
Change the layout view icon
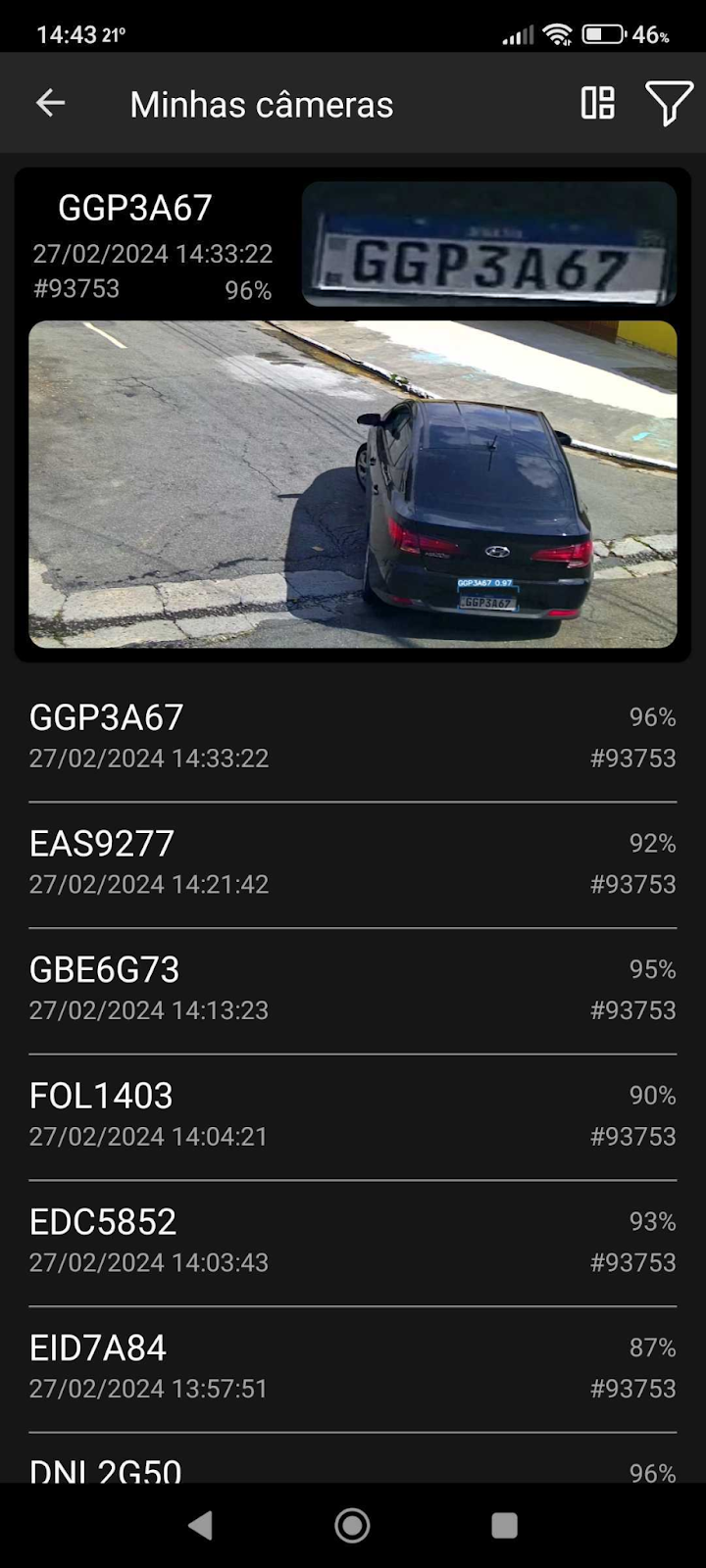(x=597, y=103)
